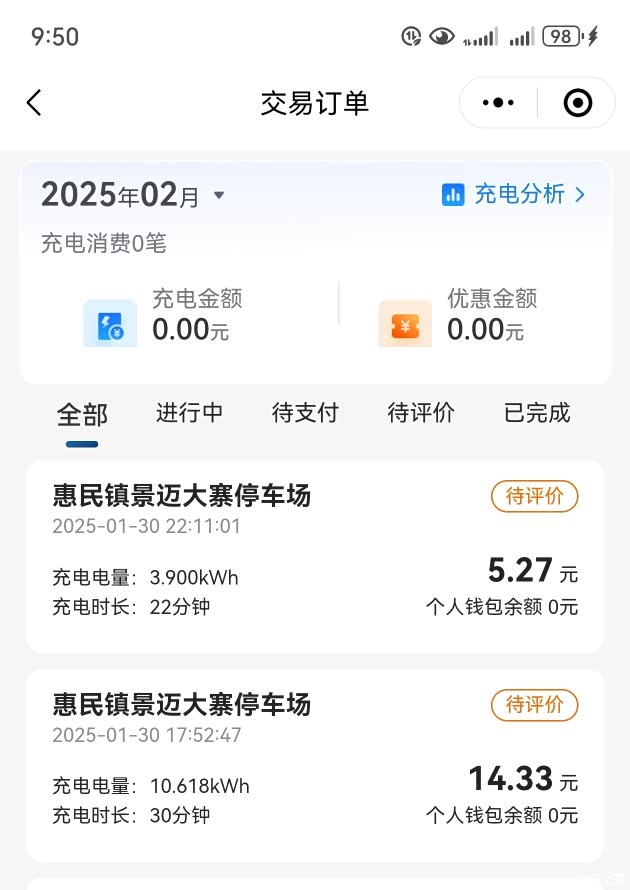The height and width of the screenshot is (890, 630).
Task: Show orders under the 待评价 tab
Action: [x=421, y=413]
